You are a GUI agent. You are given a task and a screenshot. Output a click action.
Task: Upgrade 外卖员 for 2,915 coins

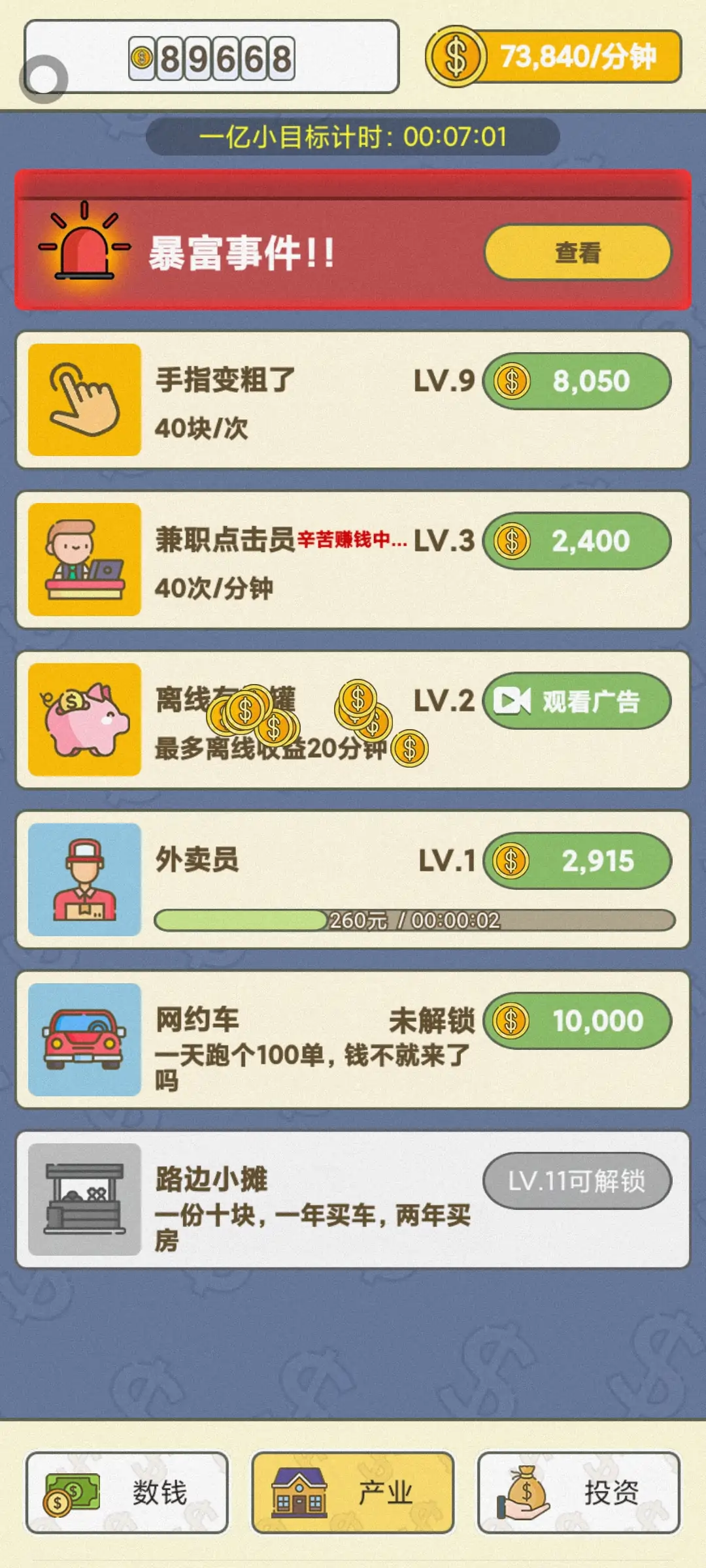[577, 860]
